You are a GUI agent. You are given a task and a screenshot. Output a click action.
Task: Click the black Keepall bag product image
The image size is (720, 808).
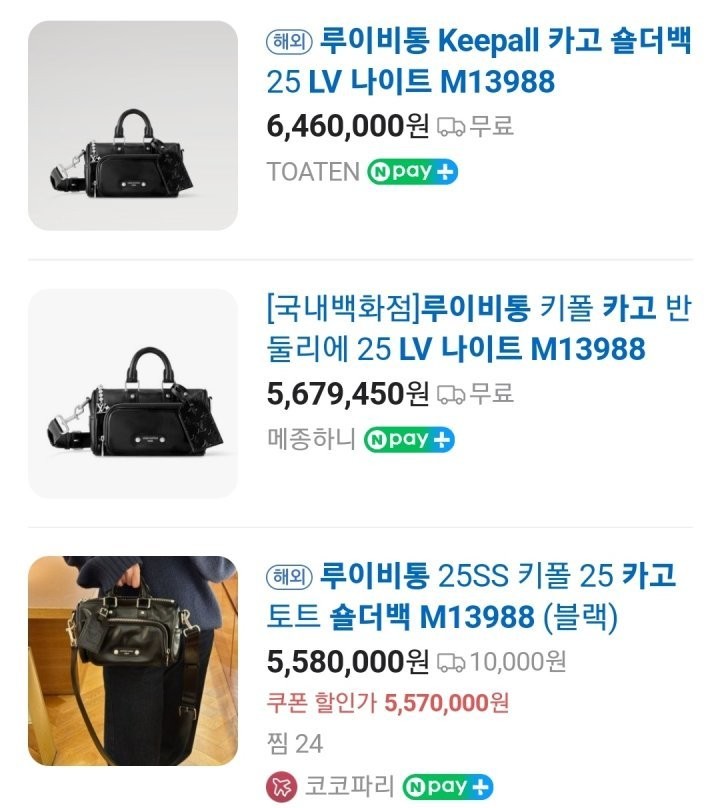pos(130,125)
